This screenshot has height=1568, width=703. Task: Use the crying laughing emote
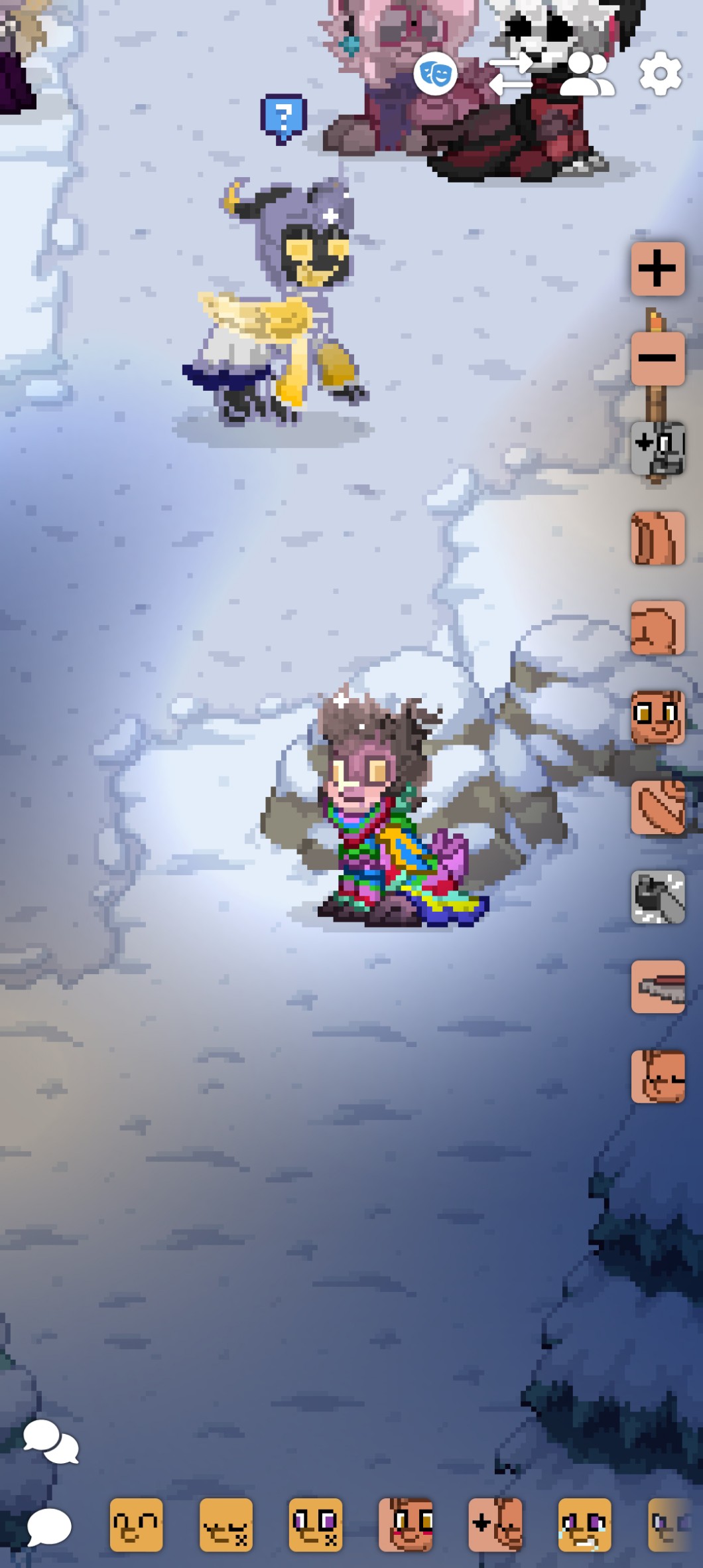(584, 1525)
